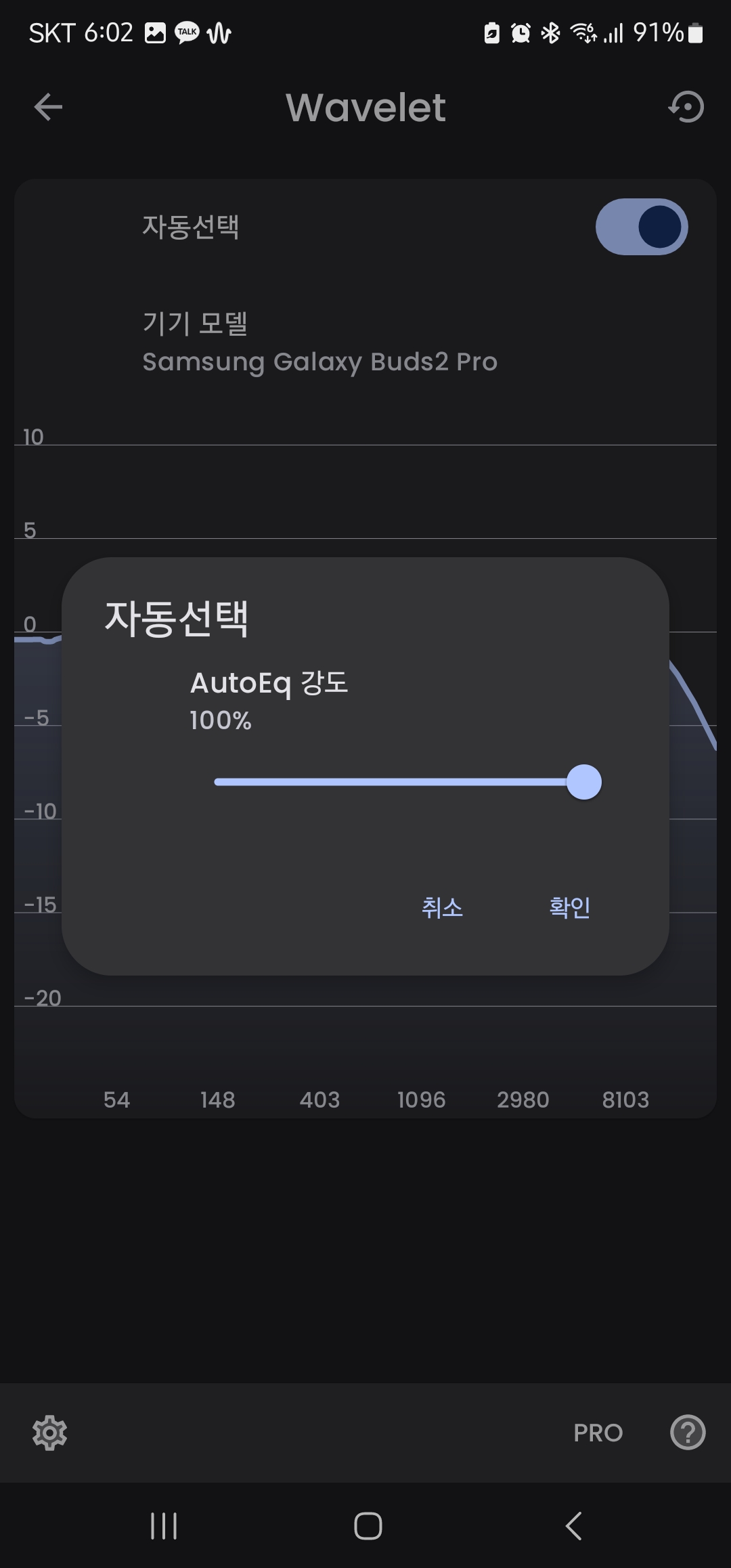Click the 8103 frequency label on the graph

click(x=626, y=1099)
